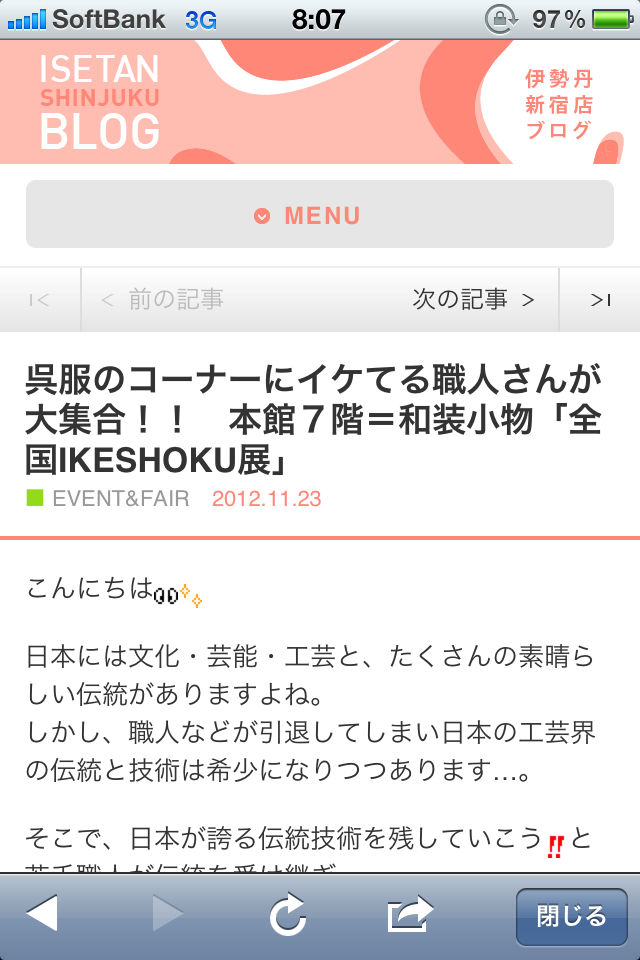Open the Isetan Shinjuku Blog header banner

(x=320, y=102)
